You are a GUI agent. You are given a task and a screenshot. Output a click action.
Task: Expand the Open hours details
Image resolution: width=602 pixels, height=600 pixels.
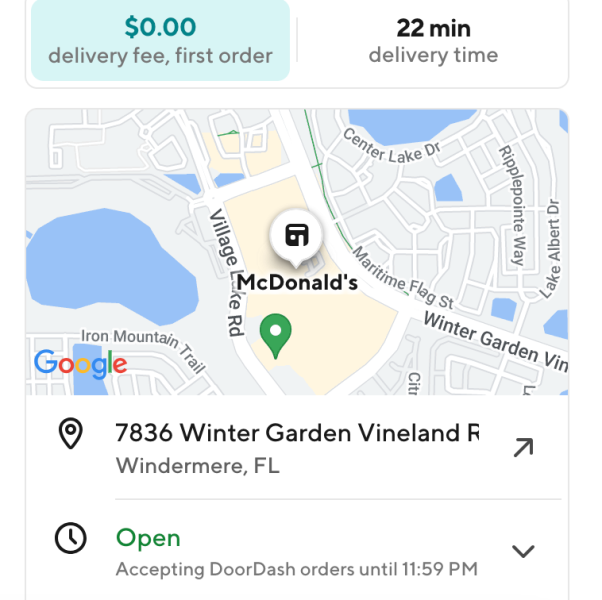click(x=523, y=551)
